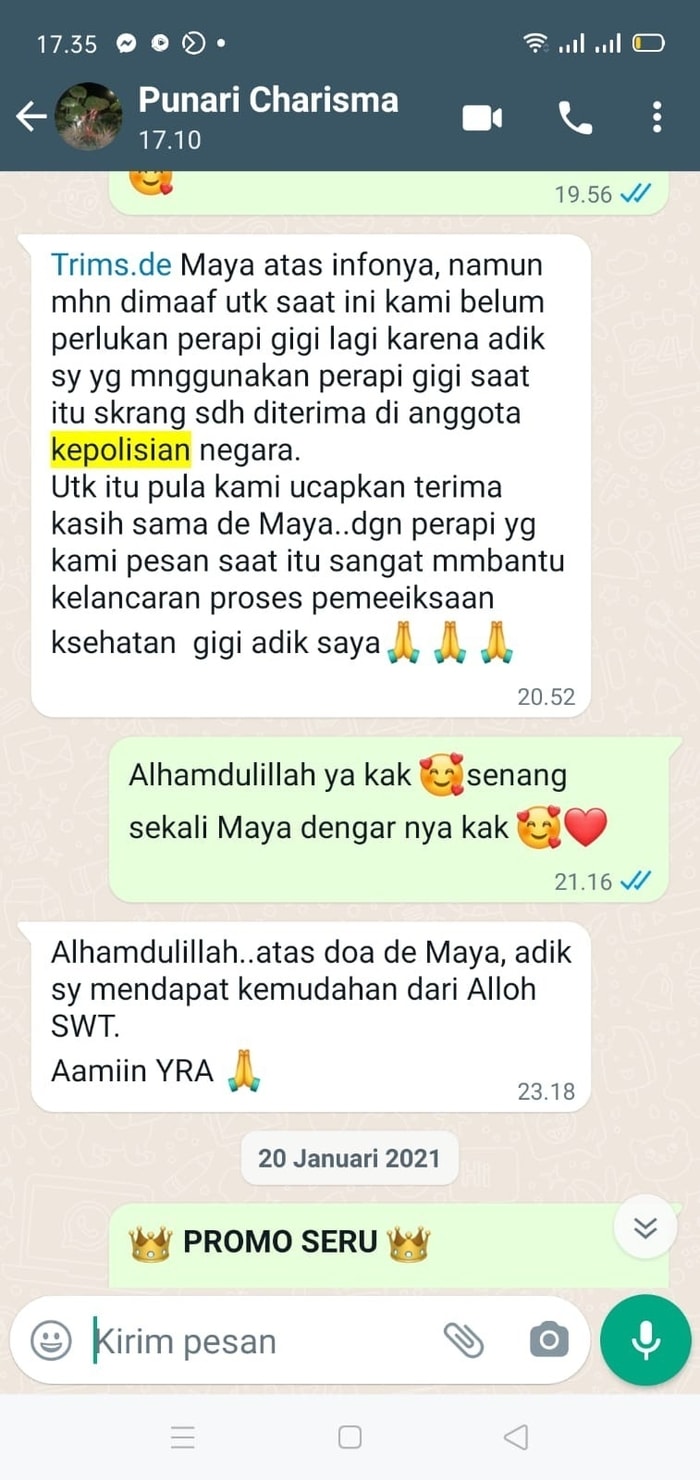This screenshot has height=1480, width=700.
Task: Start a voice call with Punari Charisma
Action: tap(574, 118)
